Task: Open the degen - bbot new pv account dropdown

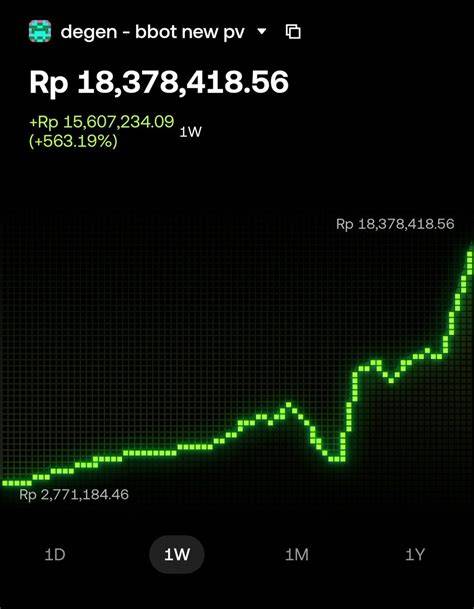Action: pos(263,31)
